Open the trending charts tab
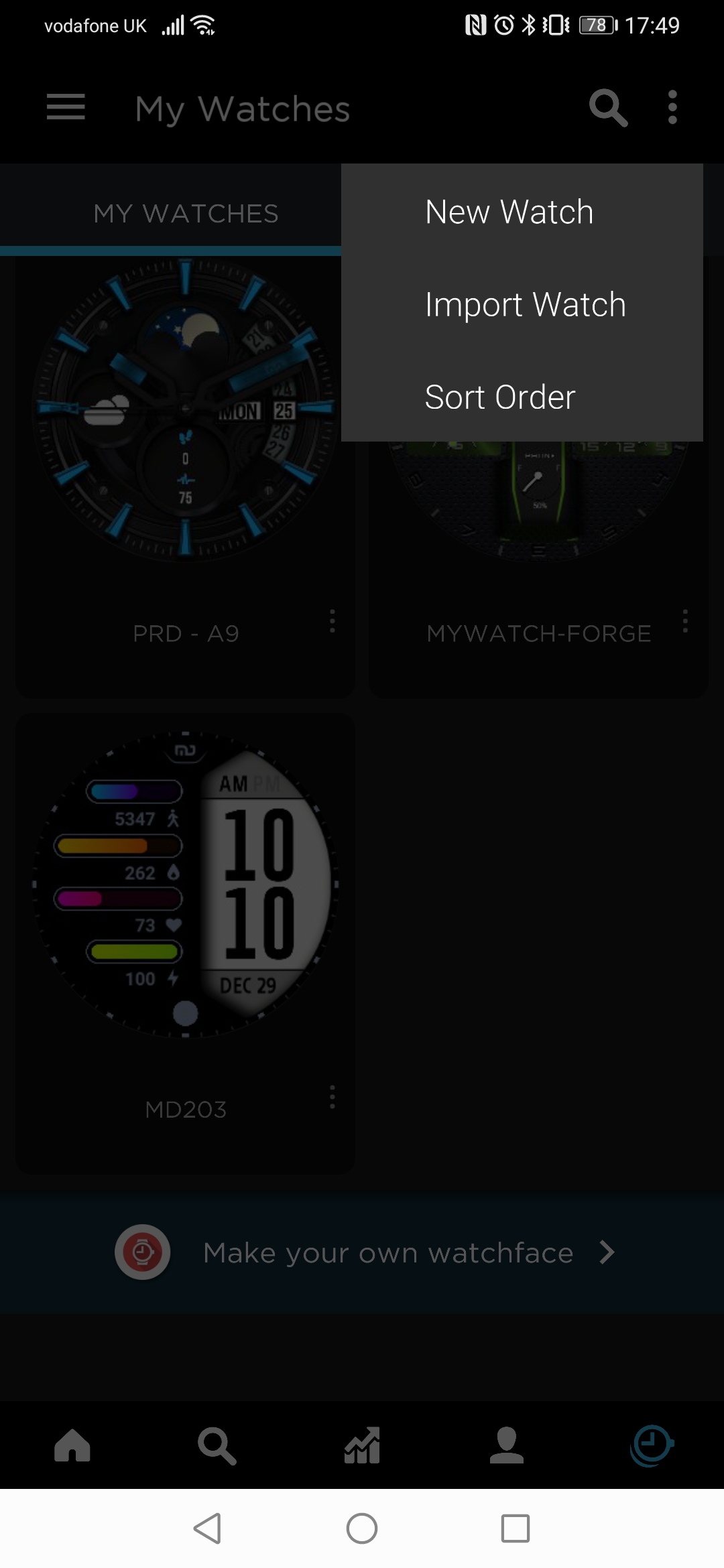 pos(362,1445)
